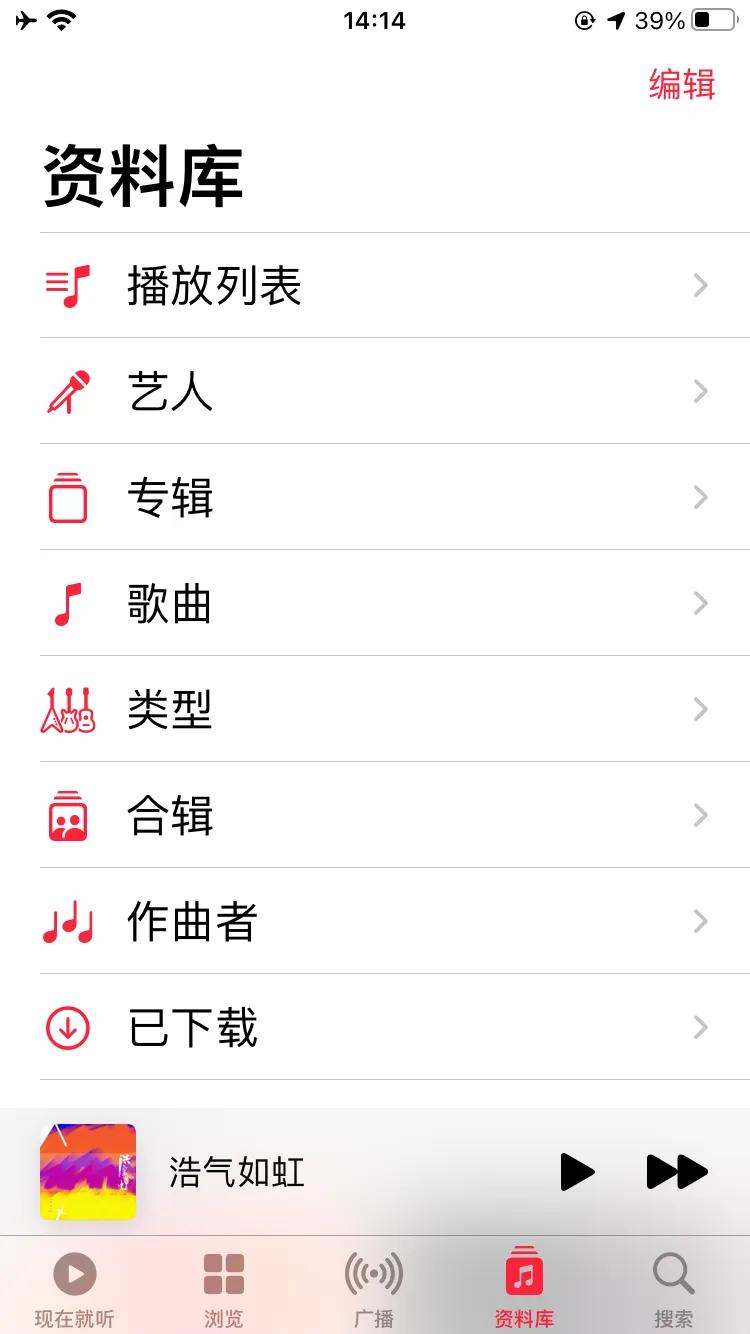750x1334 pixels.
Task: Expand the 播放列表 row chevron
Action: click(700, 285)
